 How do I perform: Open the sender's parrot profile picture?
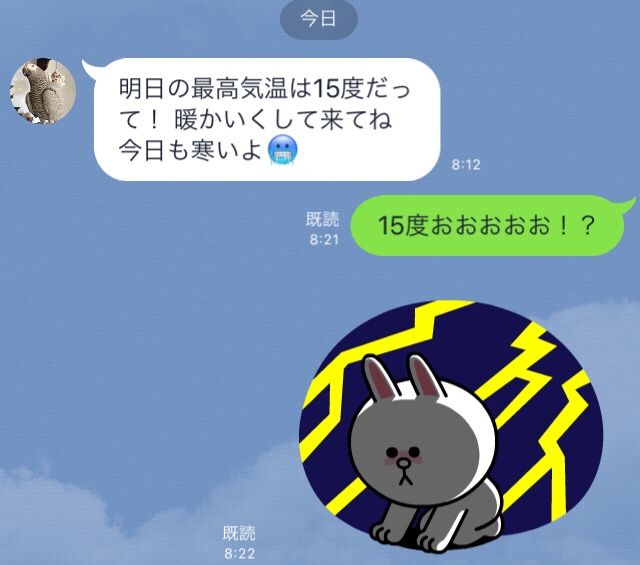pyautogui.click(x=44, y=92)
